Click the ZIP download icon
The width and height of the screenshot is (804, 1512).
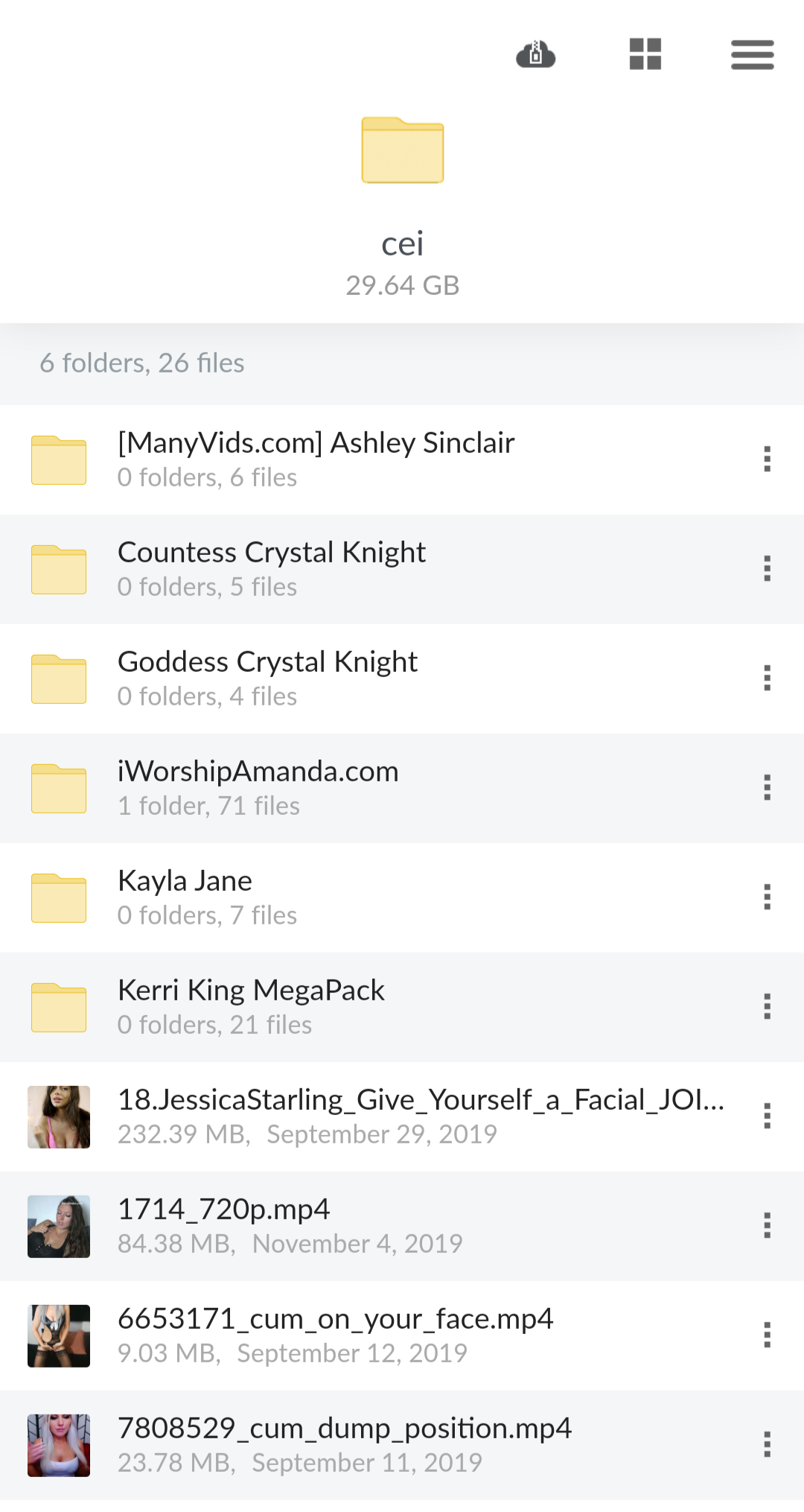535,55
